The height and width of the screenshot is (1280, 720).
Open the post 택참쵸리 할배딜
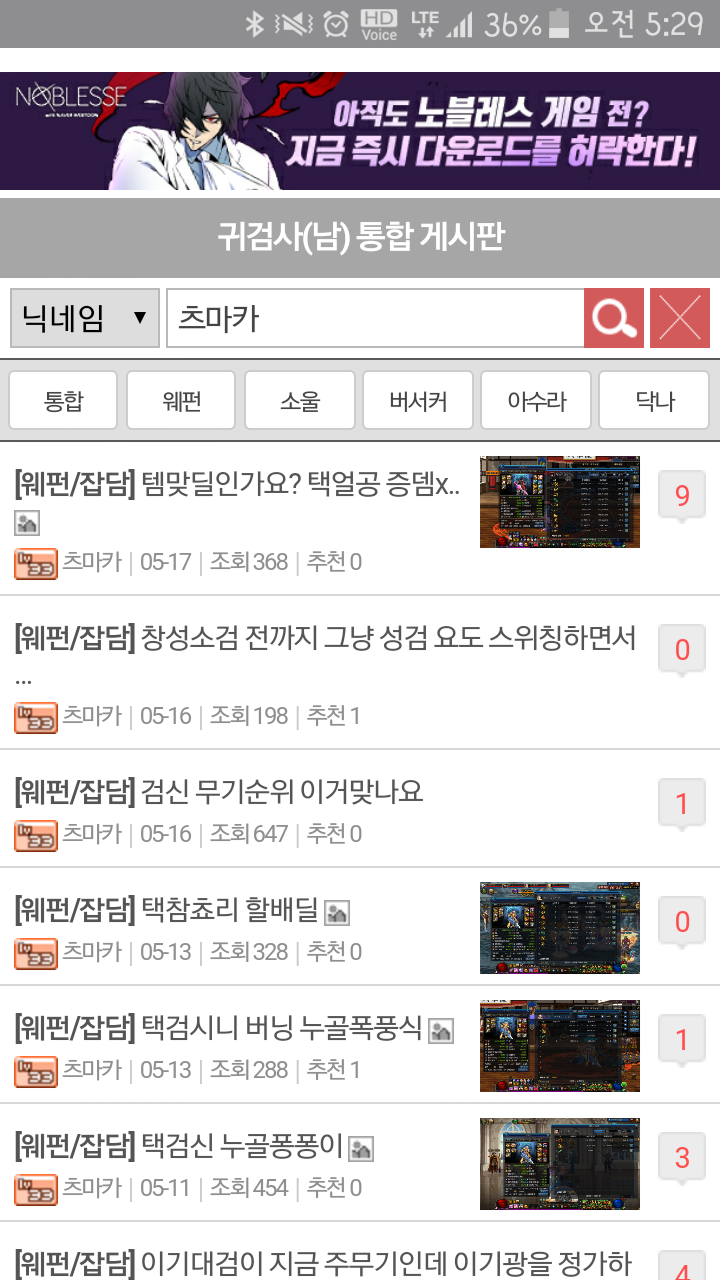pyautogui.click(x=166, y=911)
